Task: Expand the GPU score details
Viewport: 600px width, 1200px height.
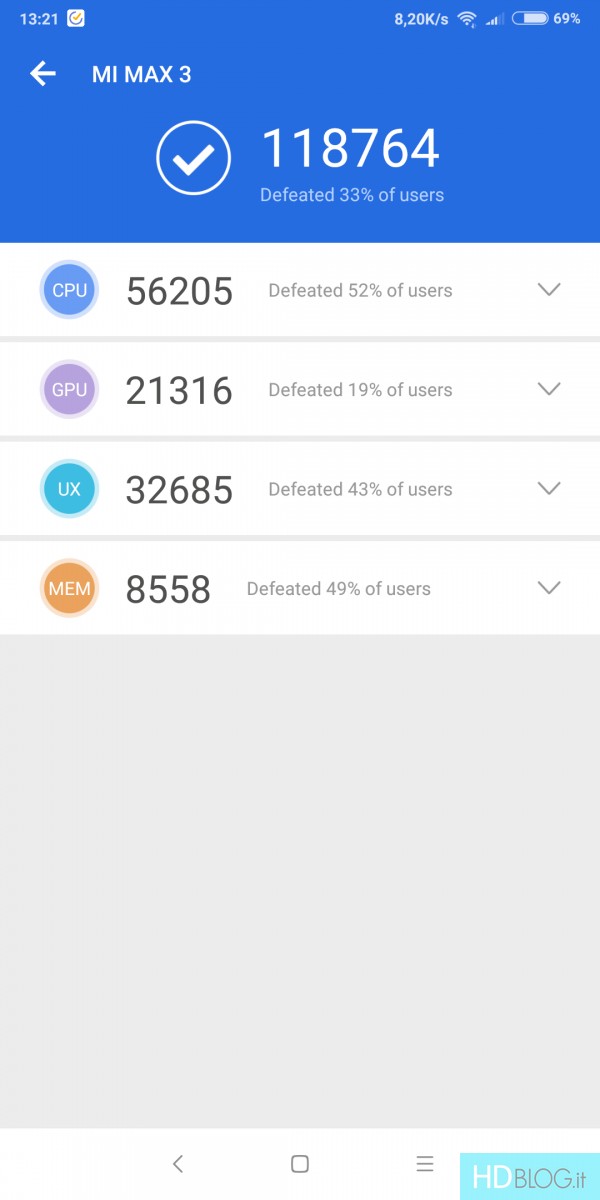Action: 549,389
